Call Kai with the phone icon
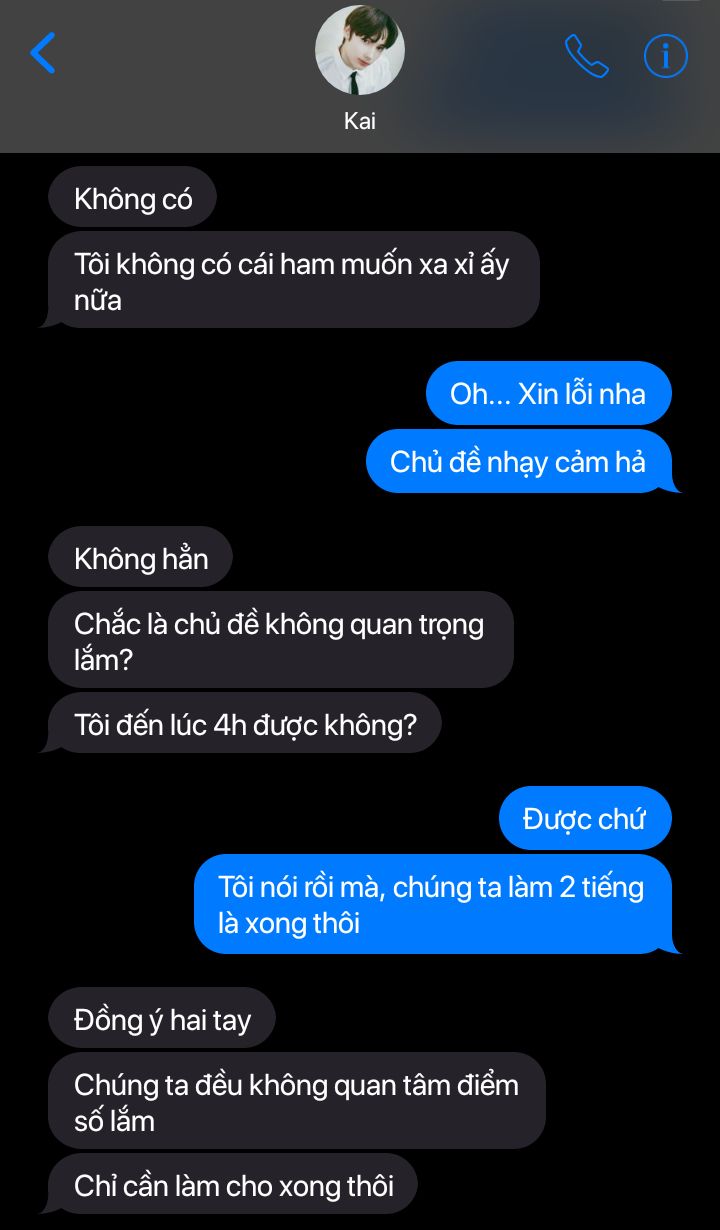Viewport: 720px width, 1230px height. (586, 56)
